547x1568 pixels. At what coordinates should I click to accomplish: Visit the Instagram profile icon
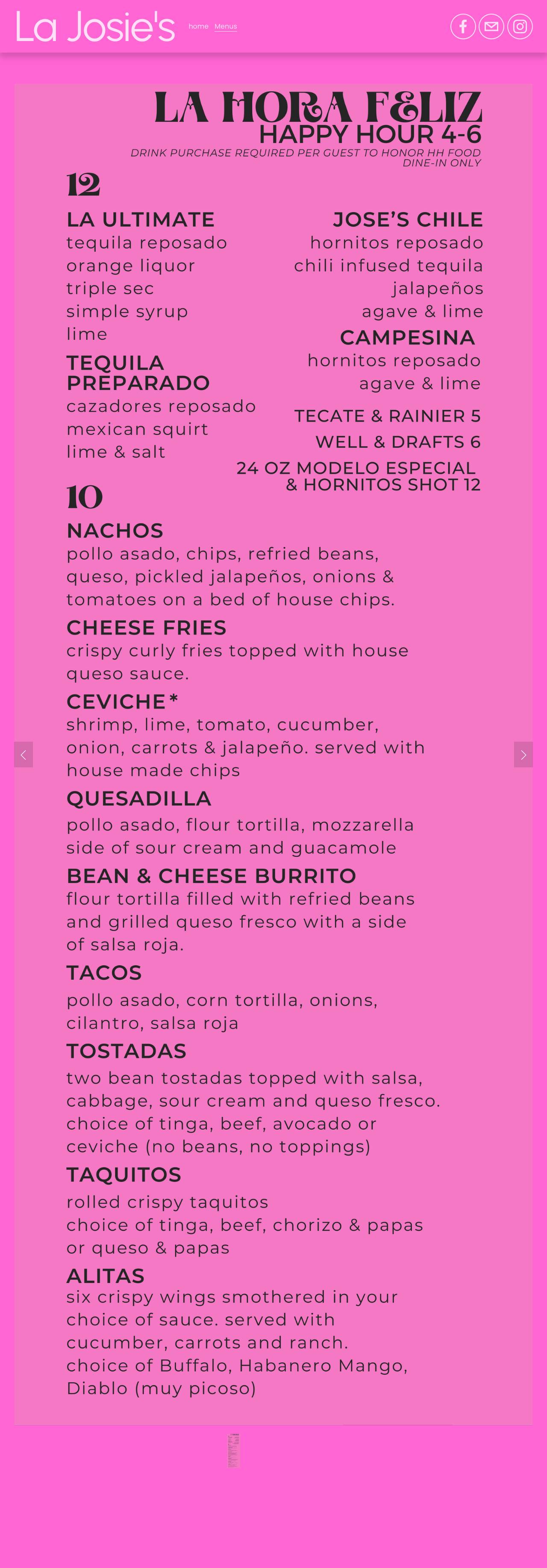(x=520, y=26)
